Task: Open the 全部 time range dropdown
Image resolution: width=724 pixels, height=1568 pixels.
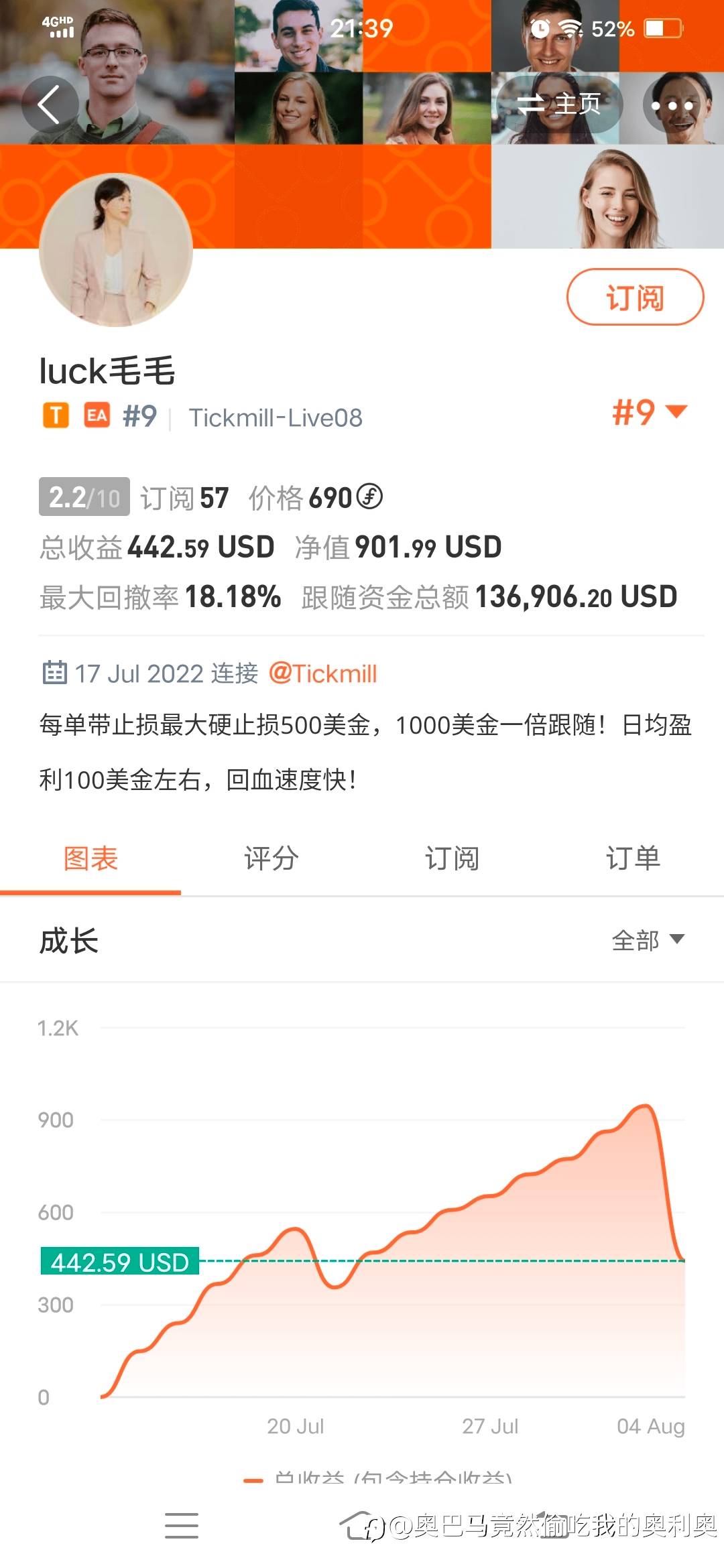Action: point(648,940)
